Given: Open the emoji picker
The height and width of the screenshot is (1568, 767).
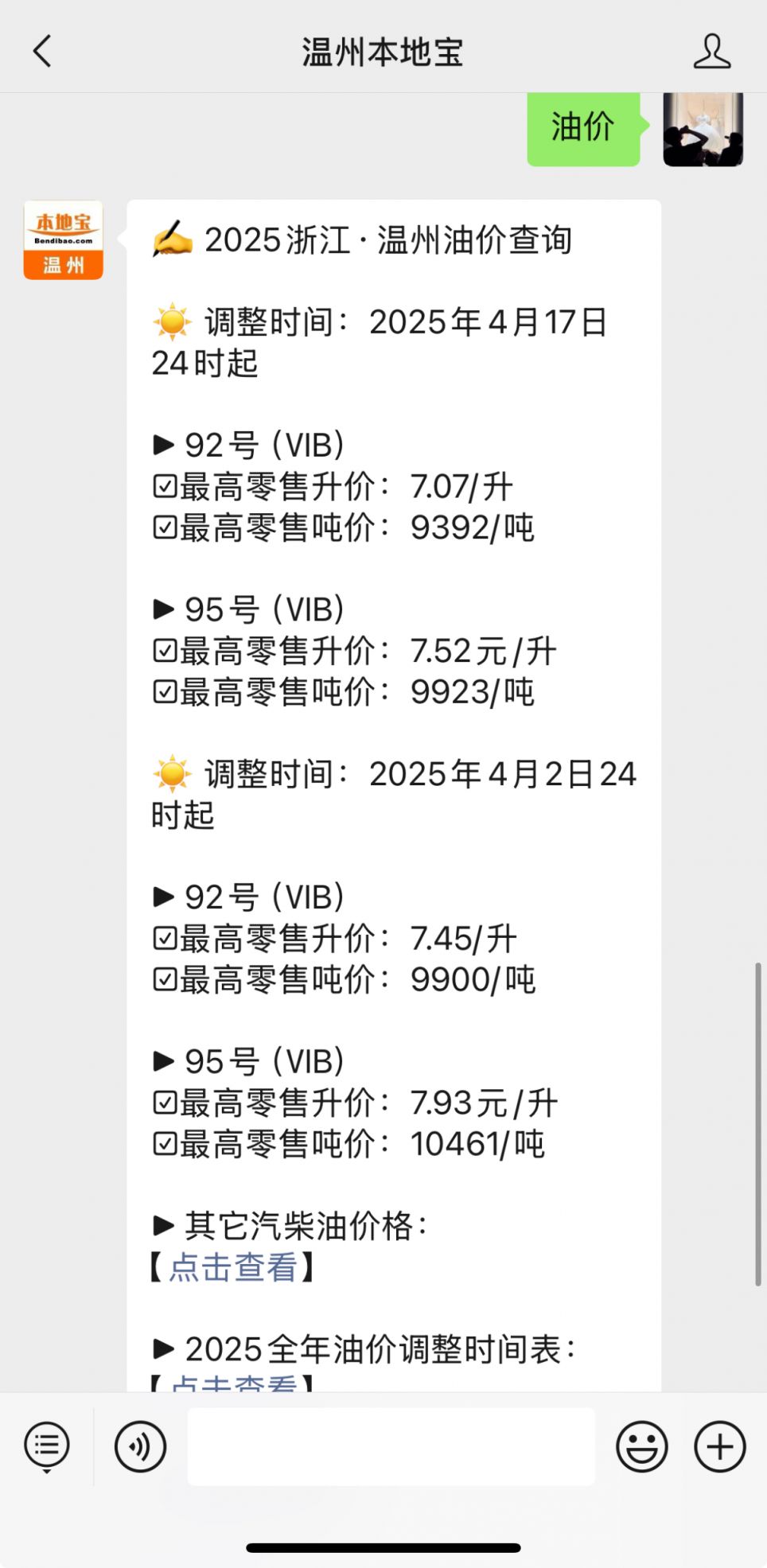Looking at the screenshot, I should tap(641, 1446).
